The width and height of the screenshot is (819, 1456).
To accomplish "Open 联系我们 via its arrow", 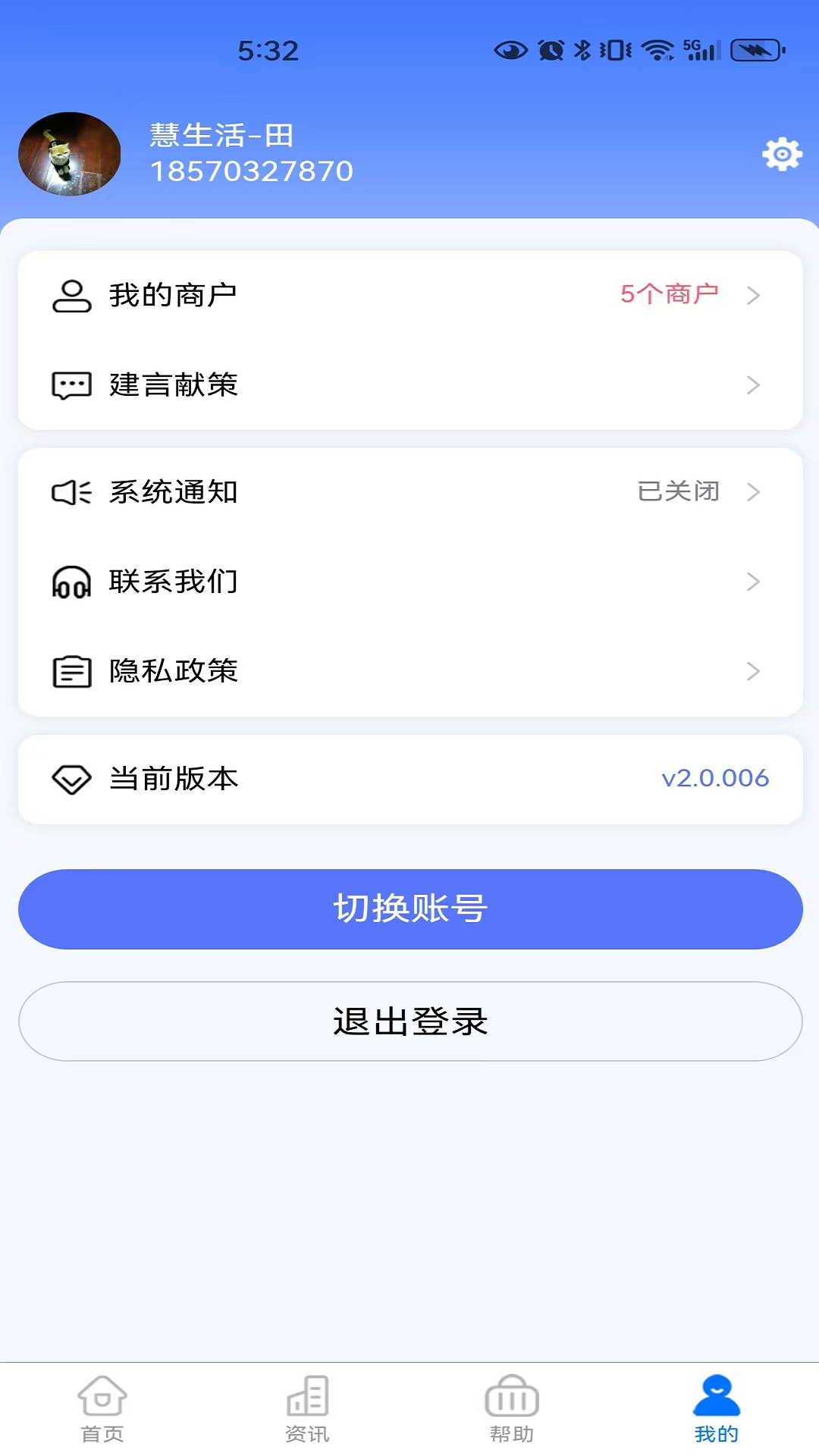I will point(752,582).
